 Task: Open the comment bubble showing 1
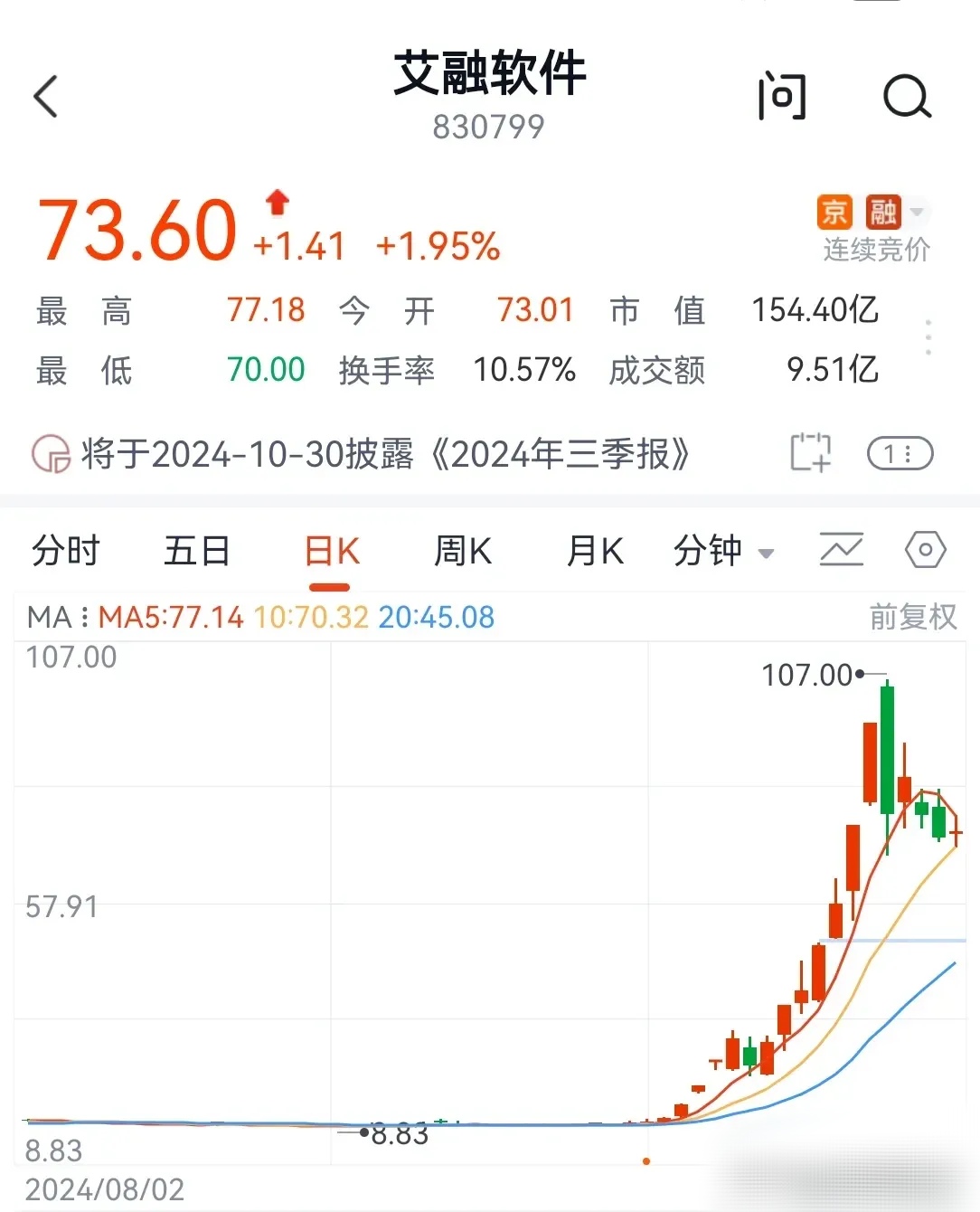tap(899, 454)
